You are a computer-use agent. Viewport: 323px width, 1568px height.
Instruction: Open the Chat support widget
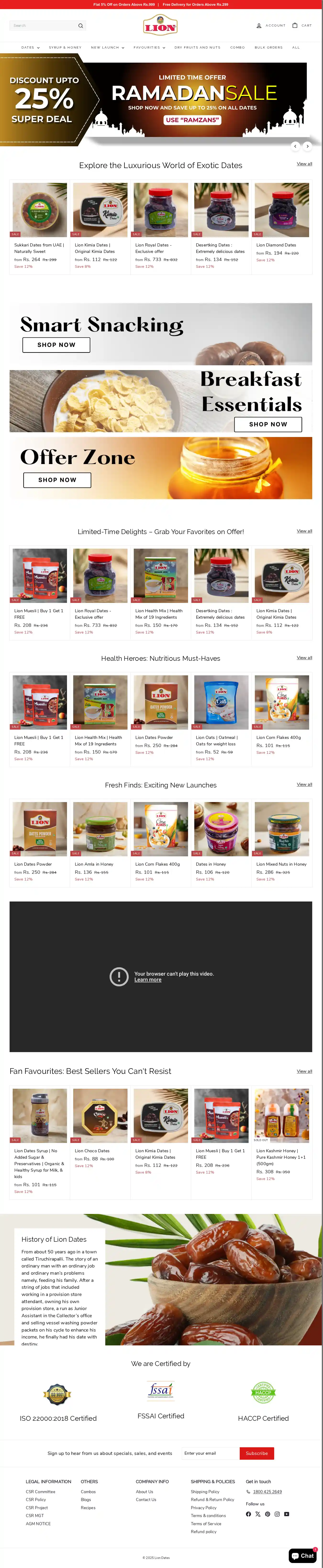click(303, 1556)
